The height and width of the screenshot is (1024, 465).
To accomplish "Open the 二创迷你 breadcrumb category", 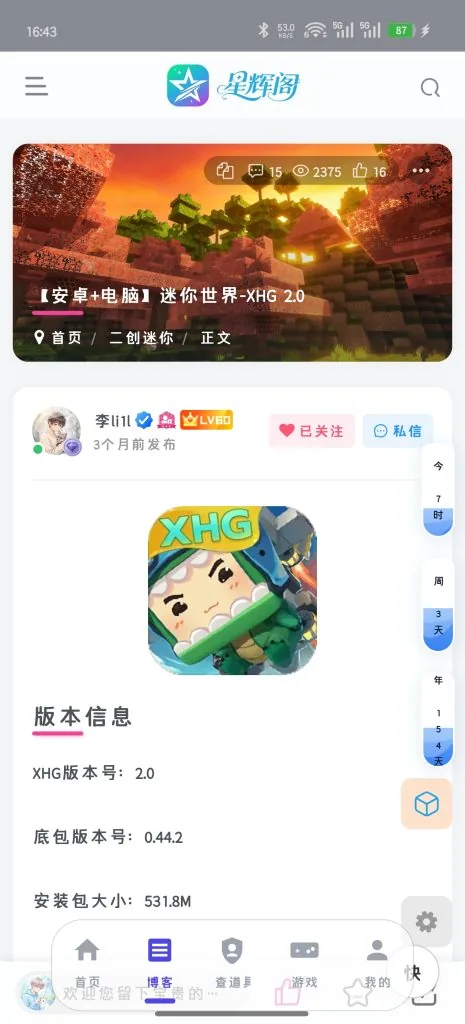I will point(141,338).
